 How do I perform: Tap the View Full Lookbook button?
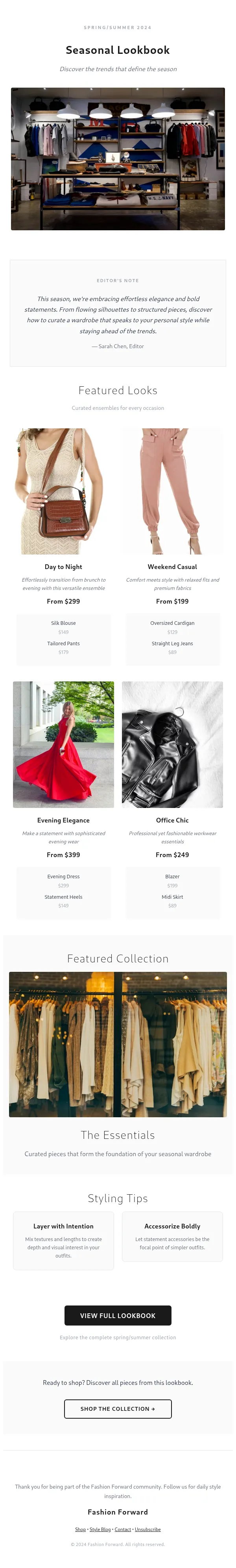[118, 1315]
